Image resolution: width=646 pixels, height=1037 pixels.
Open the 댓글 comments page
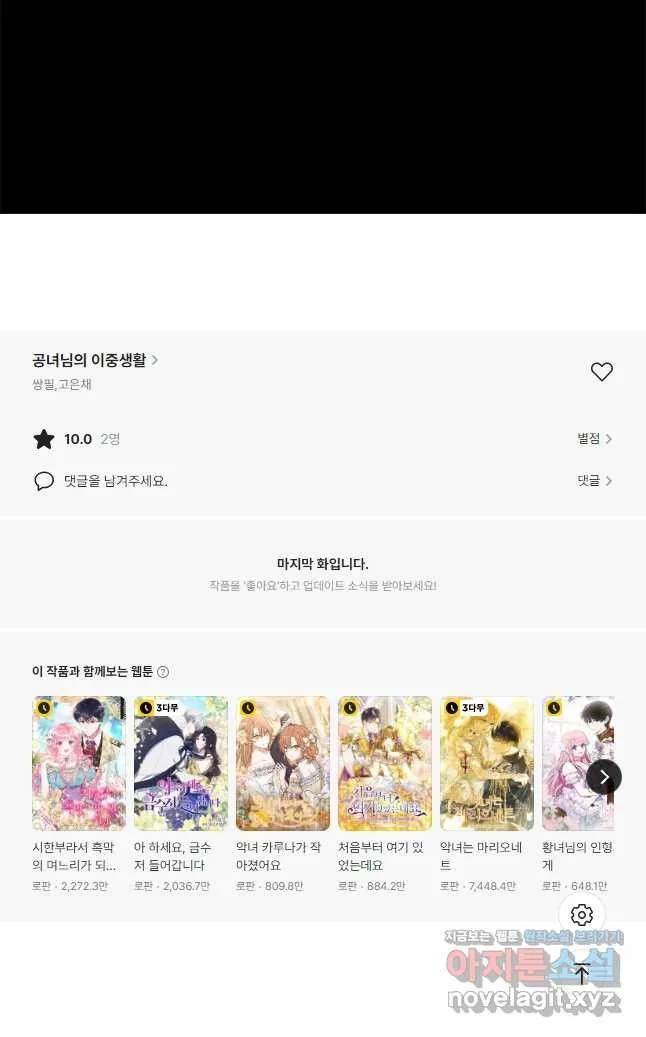[594, 481]
